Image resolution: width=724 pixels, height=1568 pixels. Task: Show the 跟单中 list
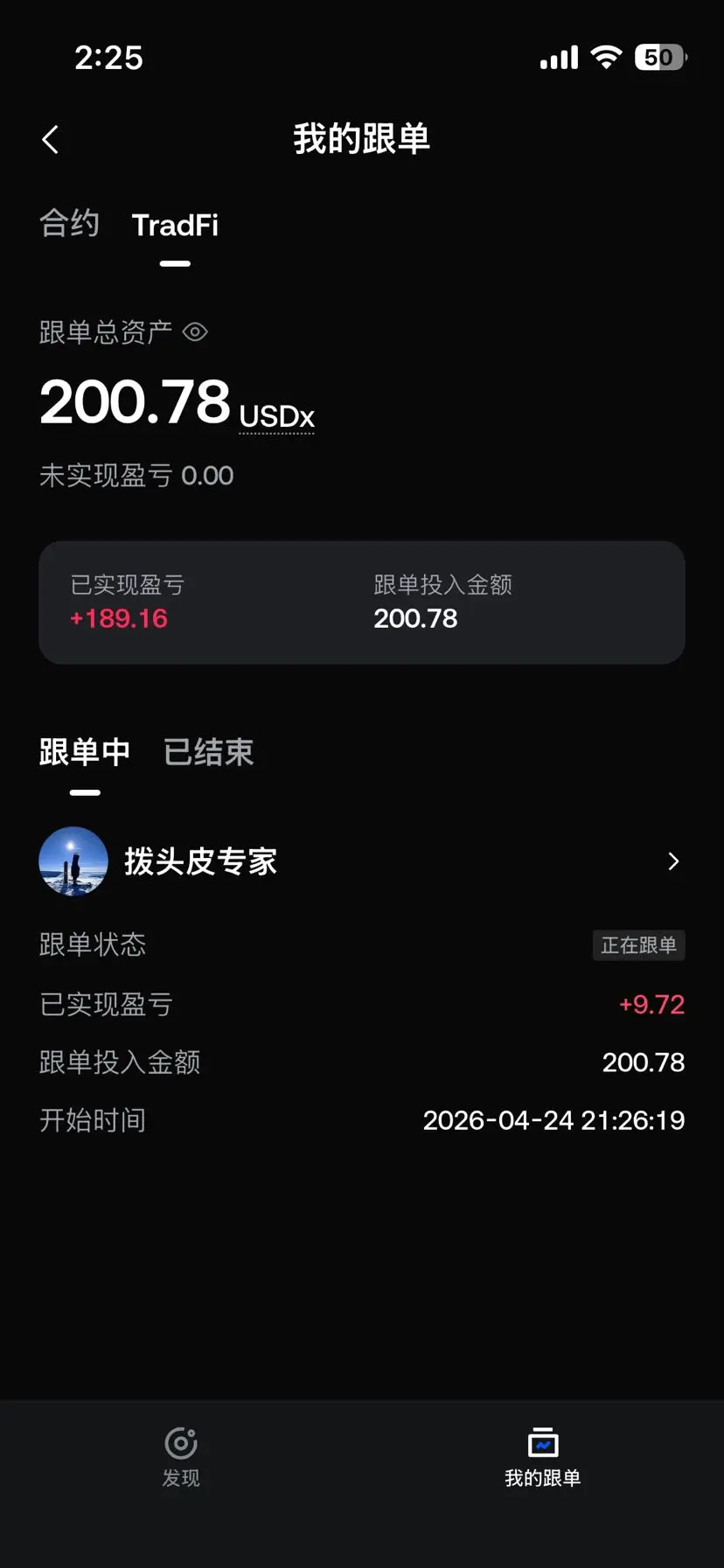click(85, 752)
